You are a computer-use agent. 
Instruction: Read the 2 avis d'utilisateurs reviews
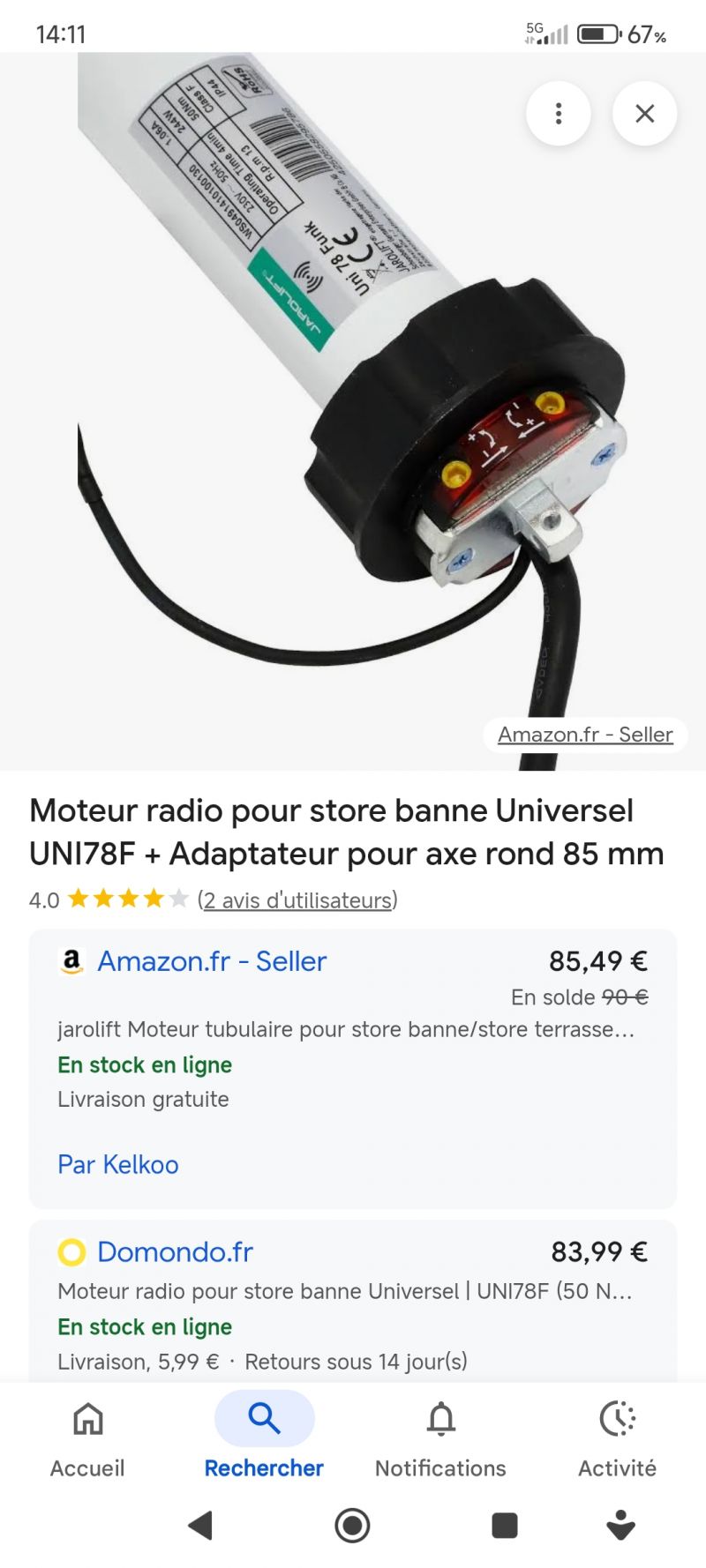pyautogui.click(x=297, y=900)
